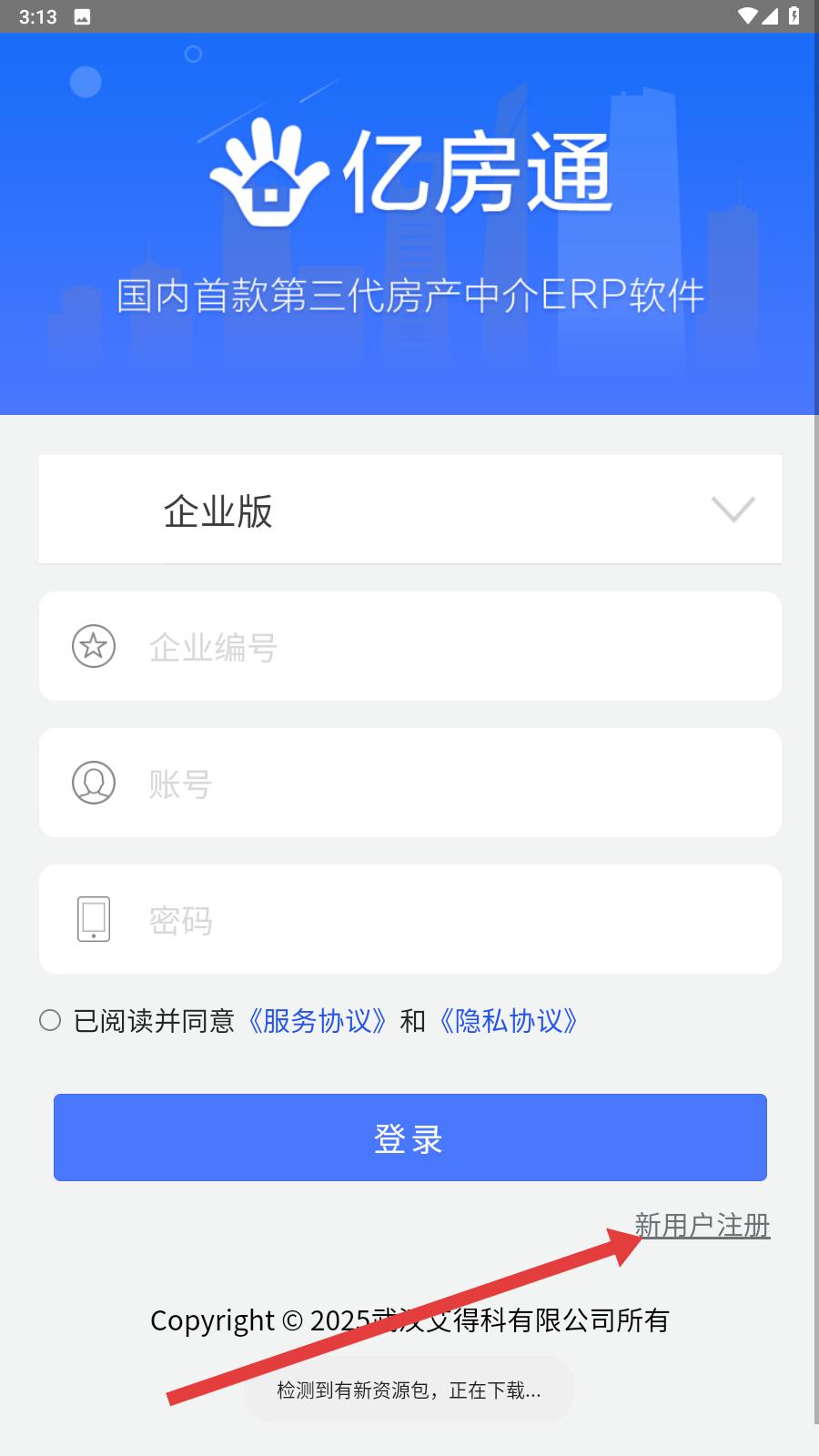819x1456 pixels.
Task: Toggle the agreement circle checkbox
Action: click(x=49, y=1021)
